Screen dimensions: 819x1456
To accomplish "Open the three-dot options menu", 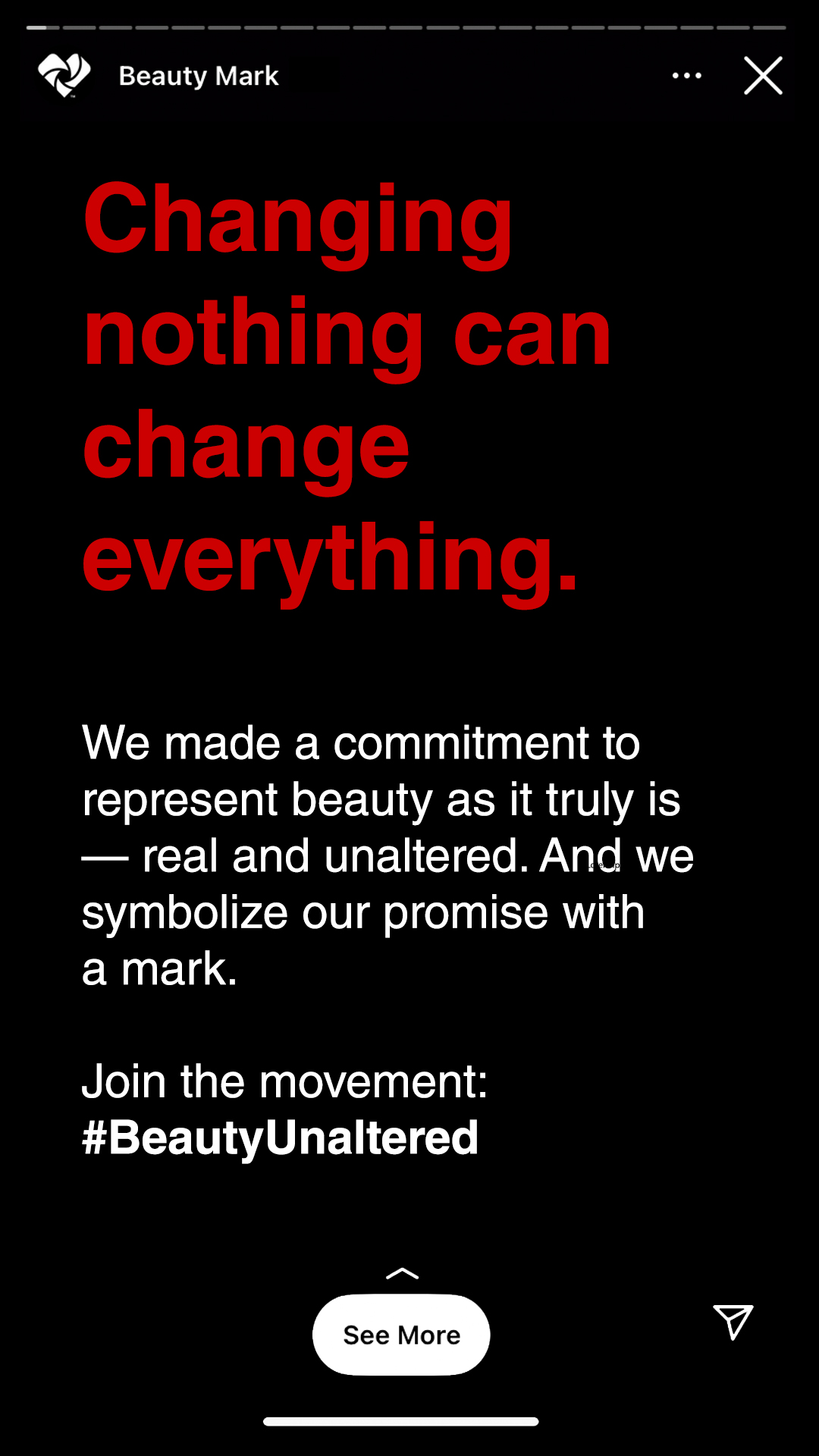I will point(687,76).
